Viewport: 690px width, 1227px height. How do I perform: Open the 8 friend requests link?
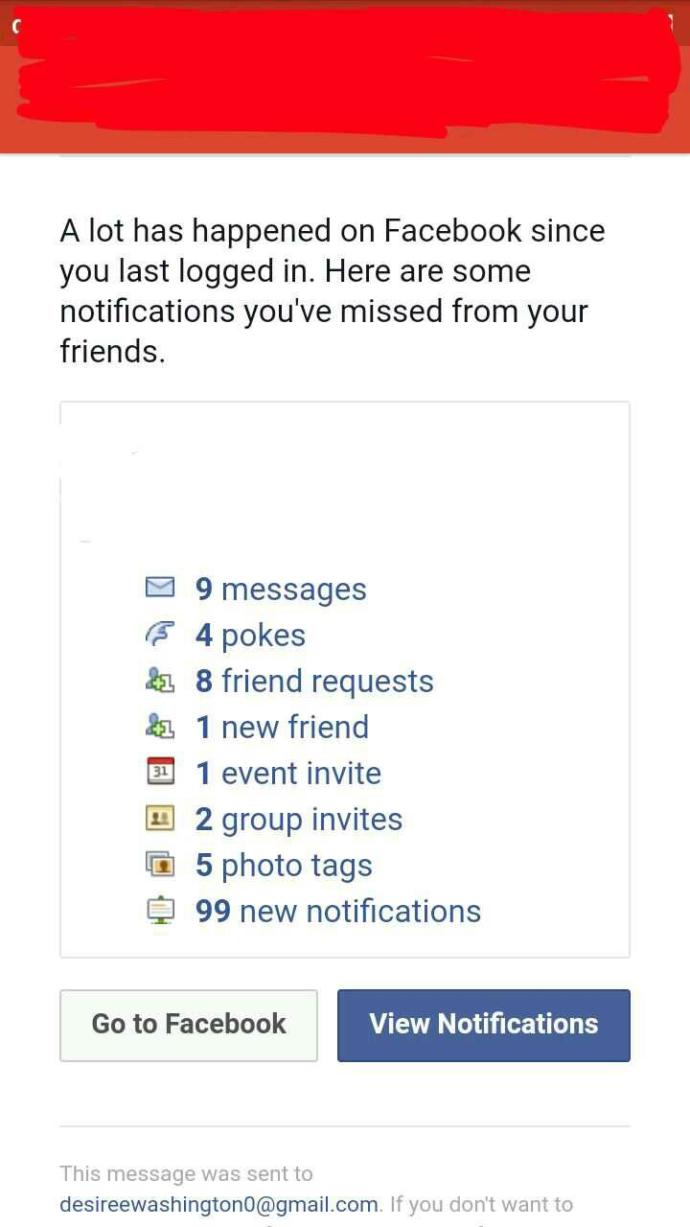tap(314, 681)
